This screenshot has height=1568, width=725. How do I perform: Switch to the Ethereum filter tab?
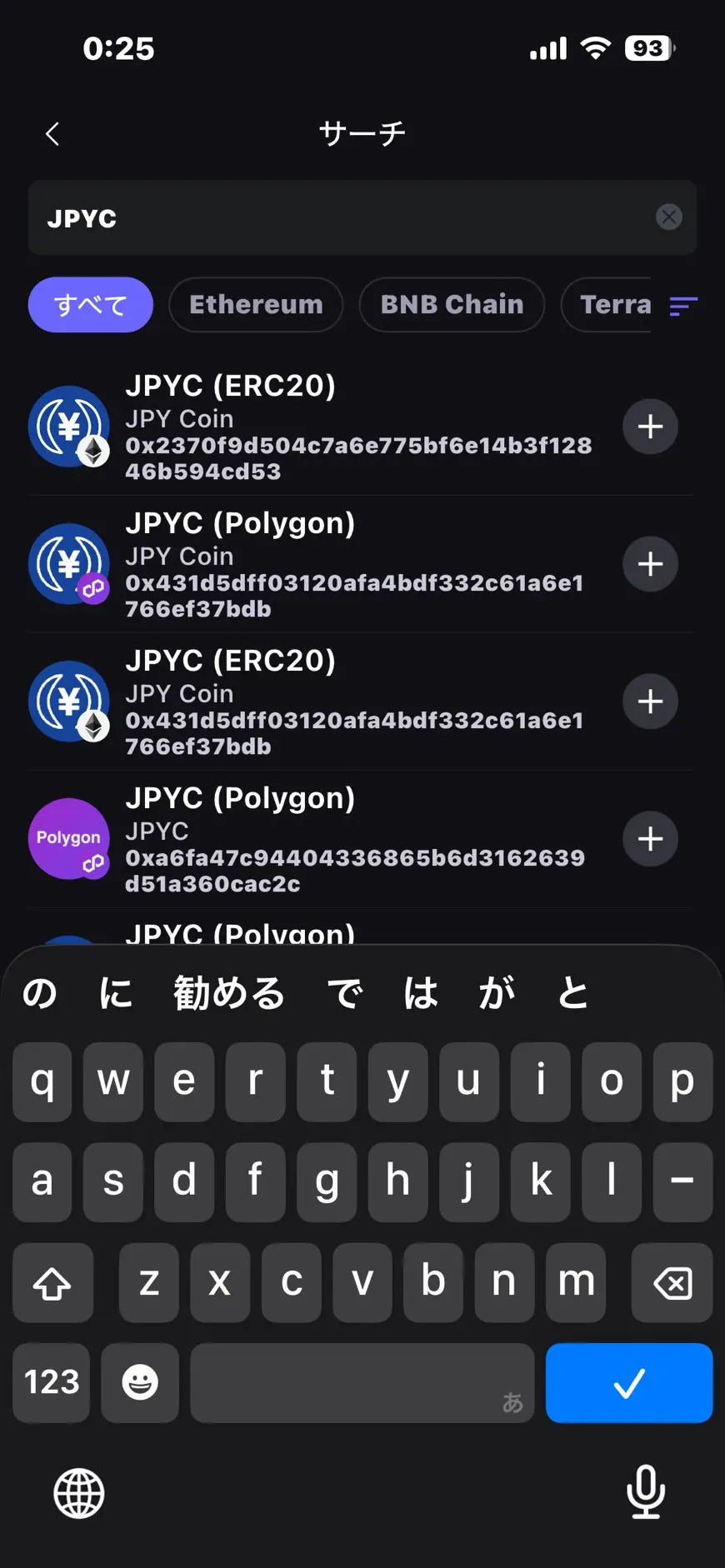pyautogui.click(x=256, y=305)
